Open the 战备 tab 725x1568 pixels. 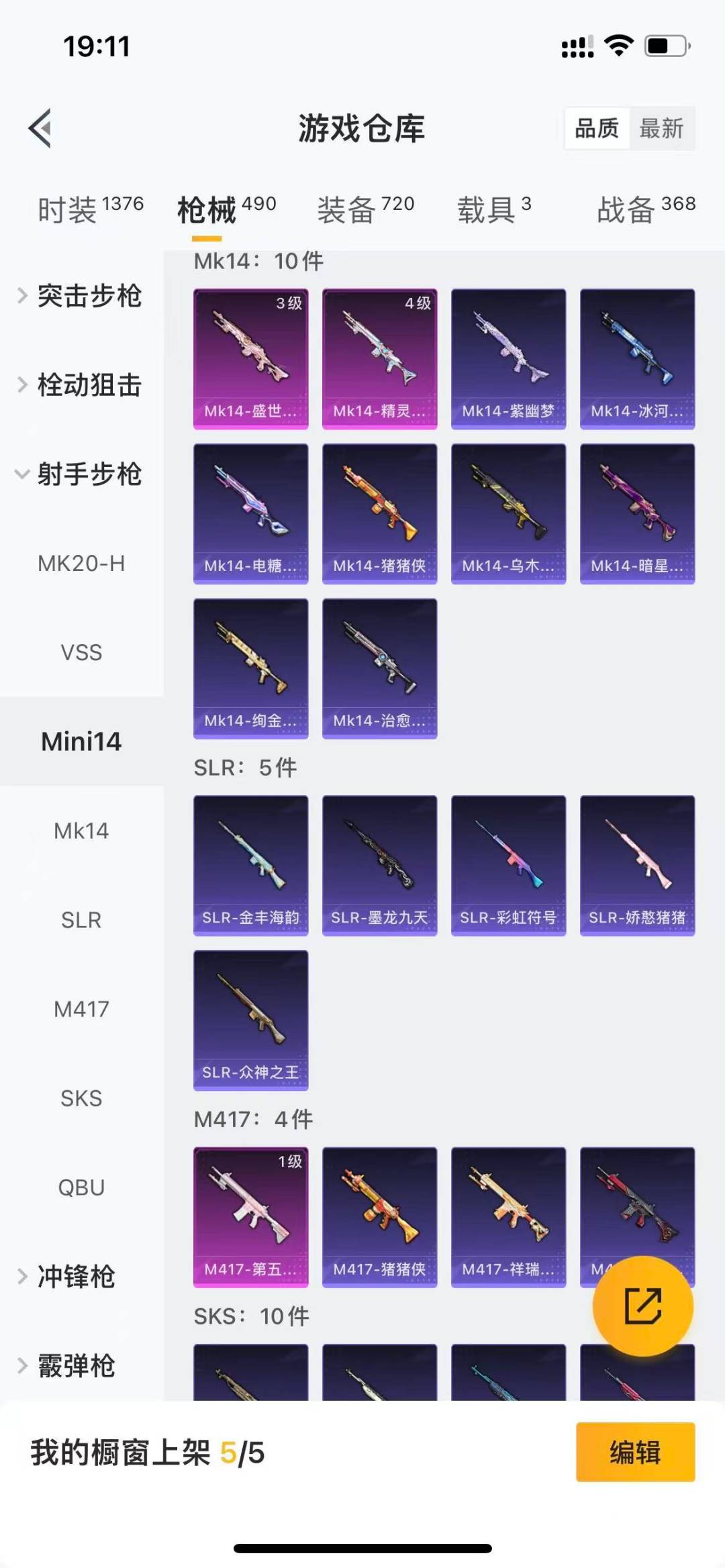(x=645, y=209)
